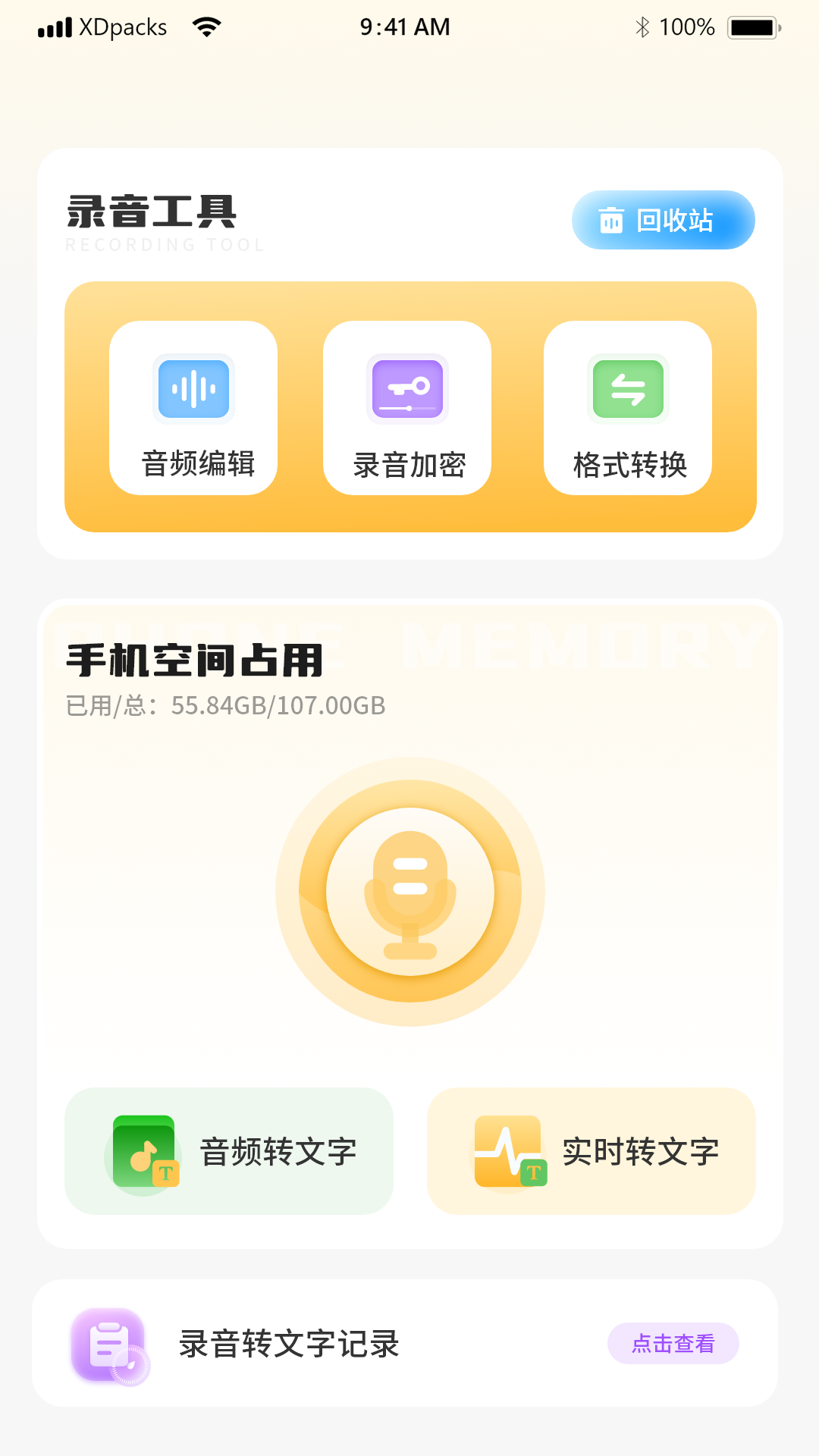This screenshot has width=819, height=1456.
Task: Click the 录音转文字记录 clipboard icon
Action: tap(106, 1342)
